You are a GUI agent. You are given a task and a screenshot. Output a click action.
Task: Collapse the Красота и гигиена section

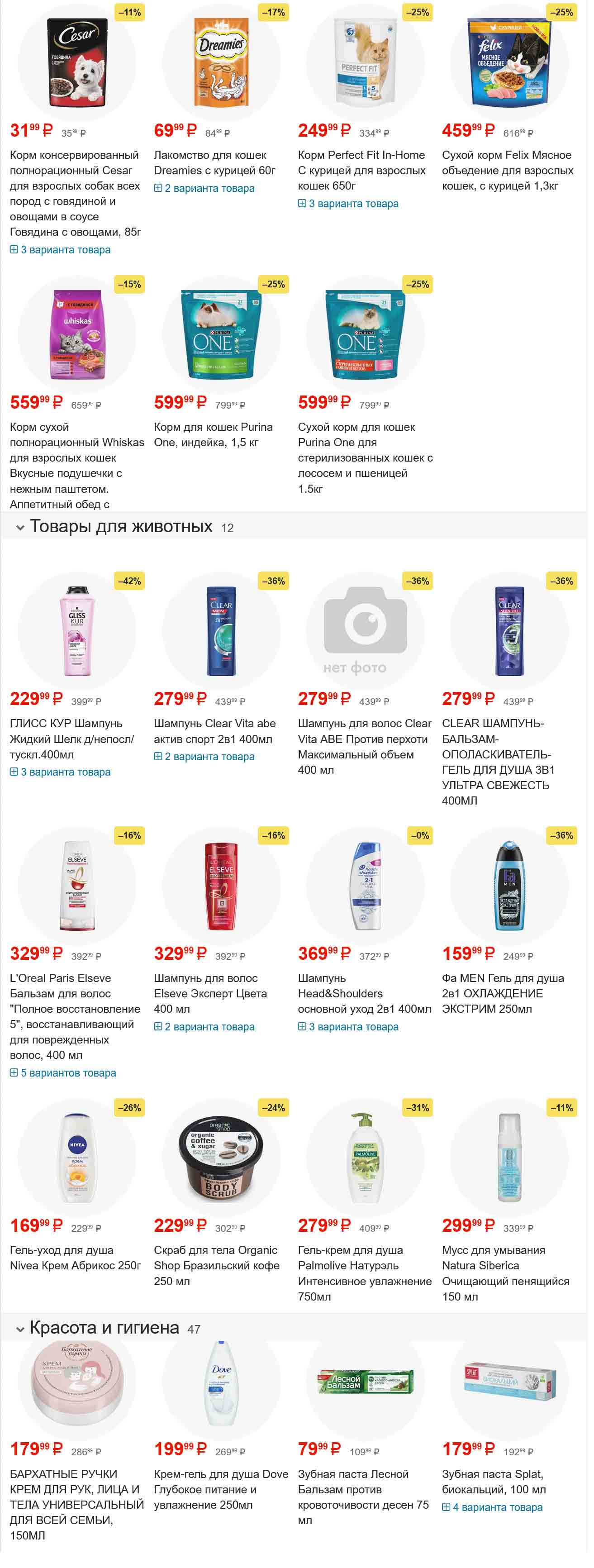tap(20, 1329)
